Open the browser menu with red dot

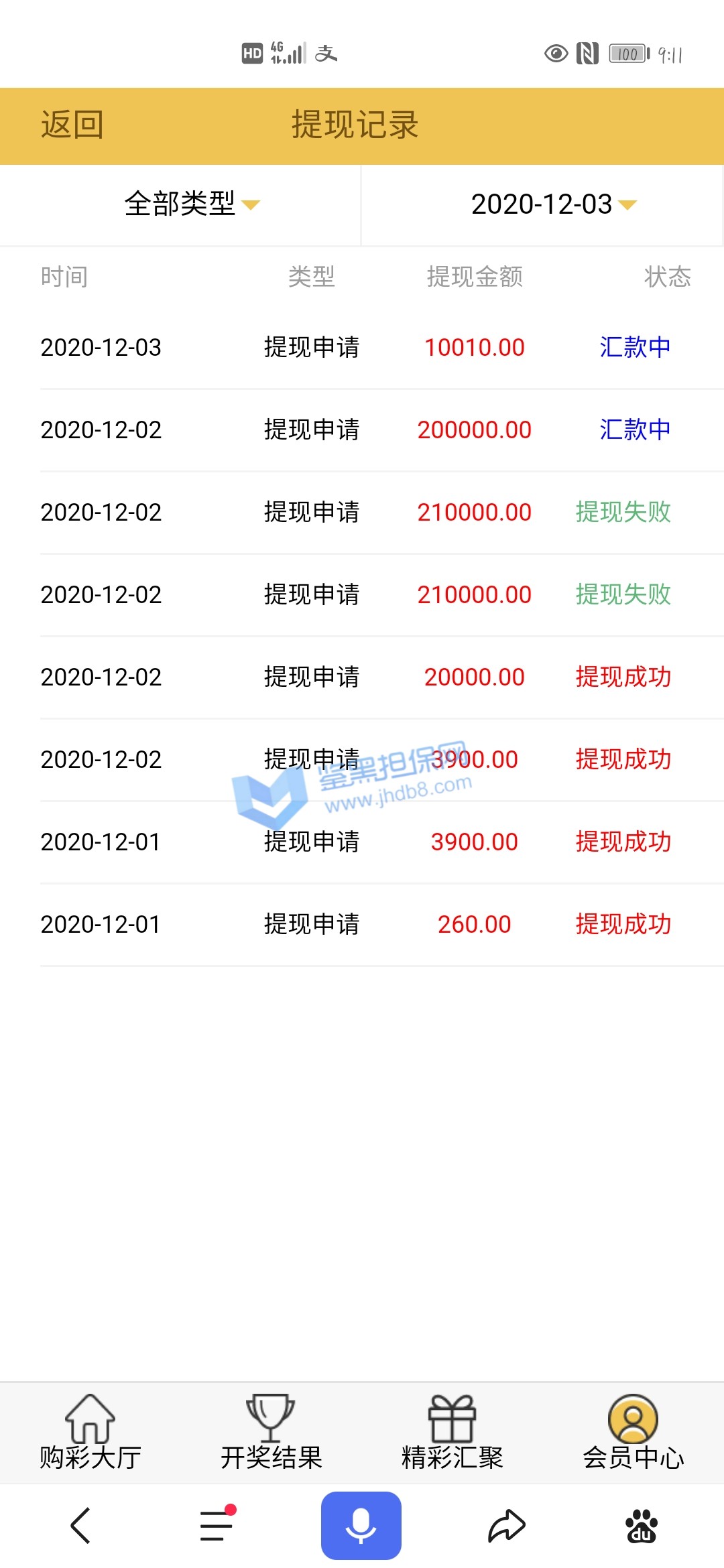coord(217,1526)
